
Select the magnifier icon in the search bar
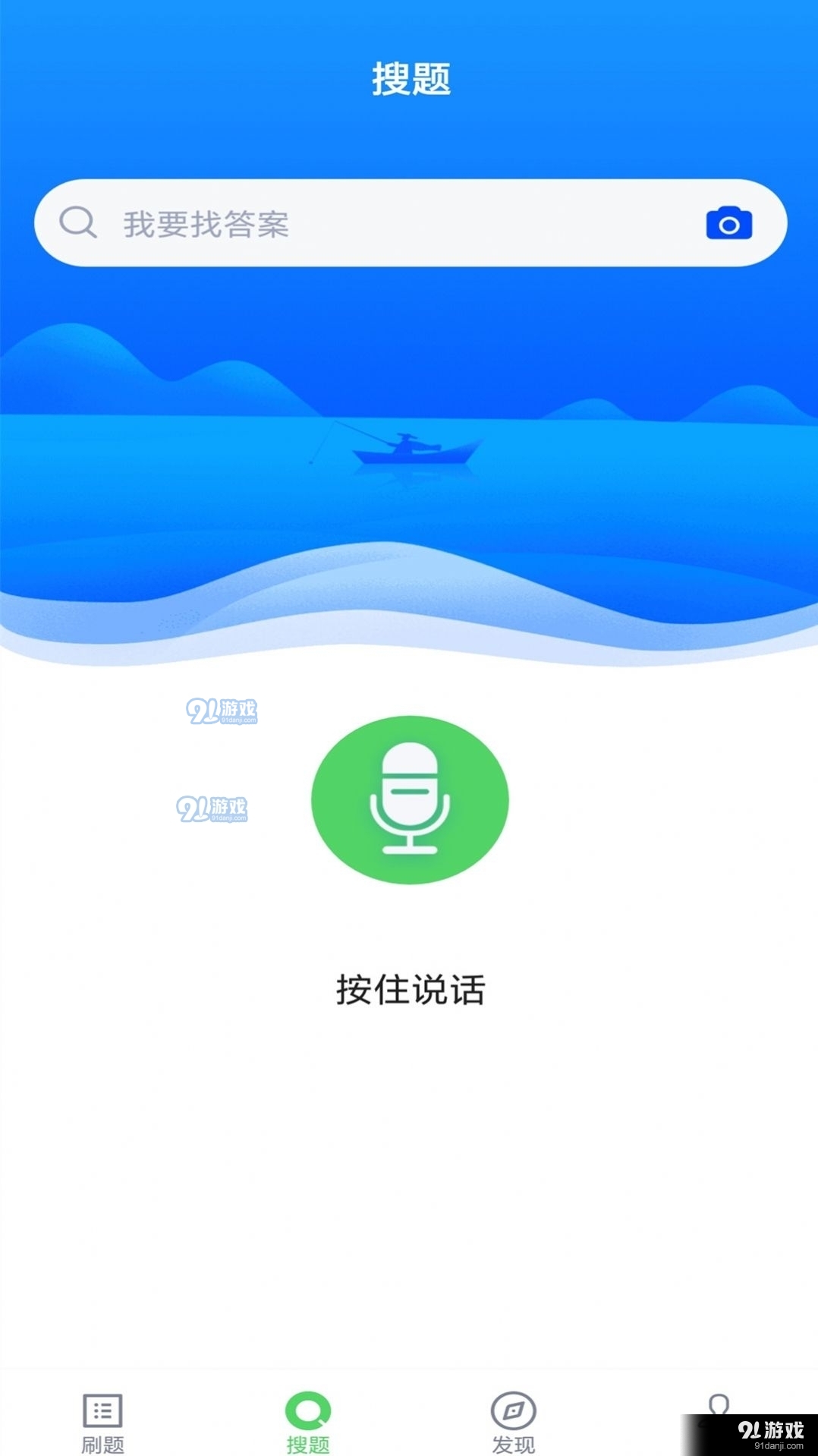click(x=77, y=222)
